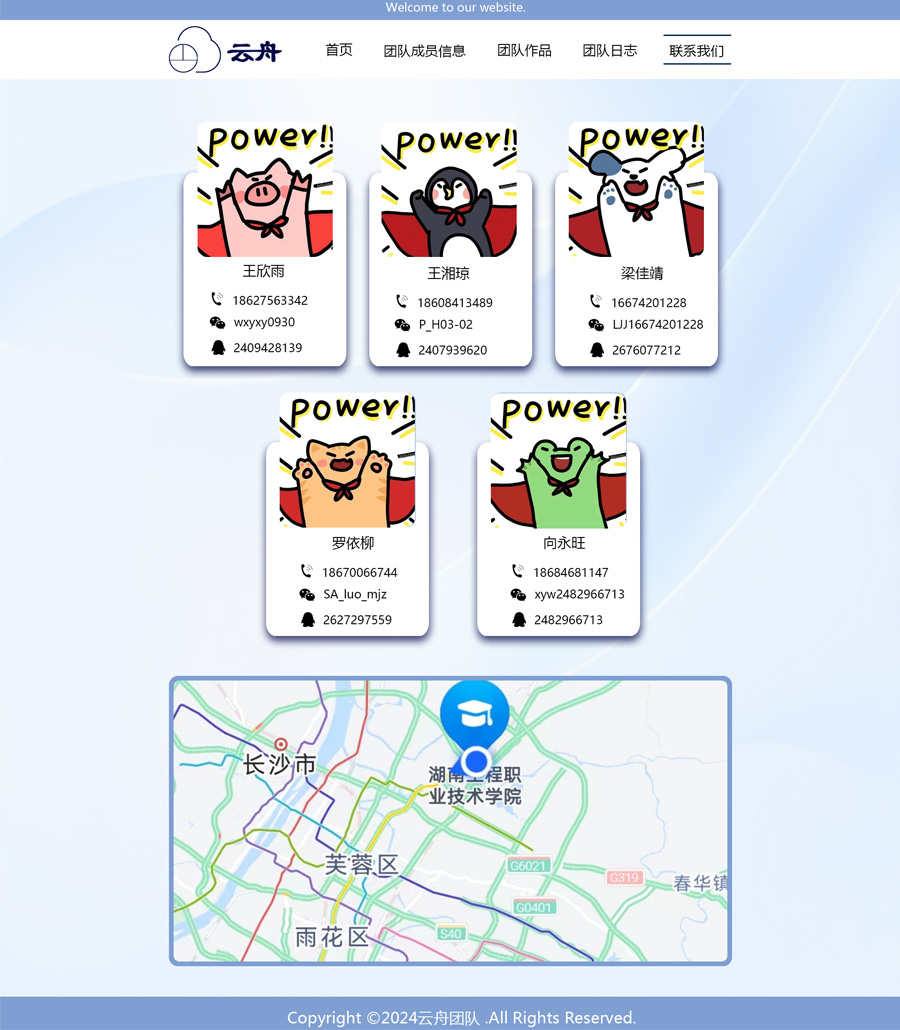Select the 联系我们 nav item
This screenshot has width=900, height=1030.
point(697,50)
